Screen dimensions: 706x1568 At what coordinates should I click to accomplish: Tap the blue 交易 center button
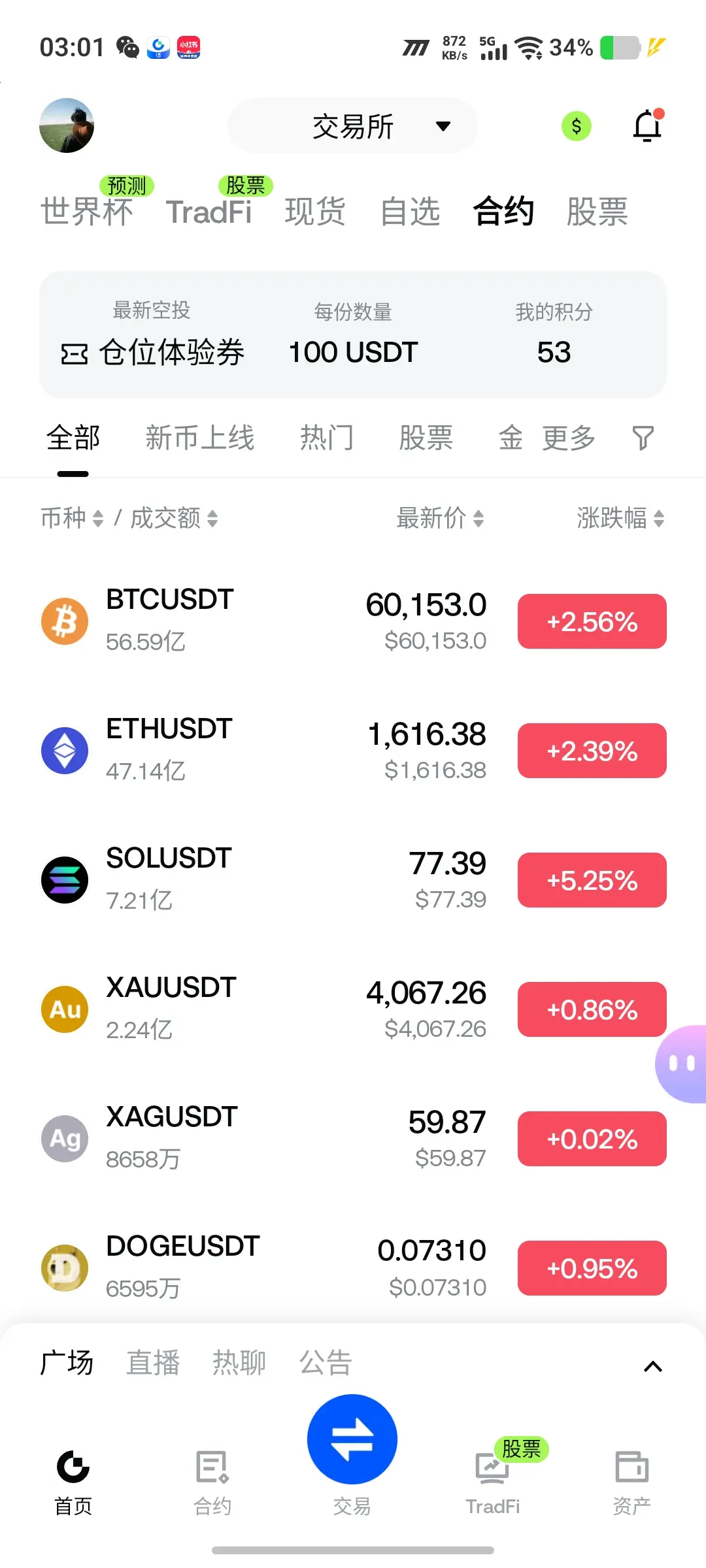(352, 1439)
